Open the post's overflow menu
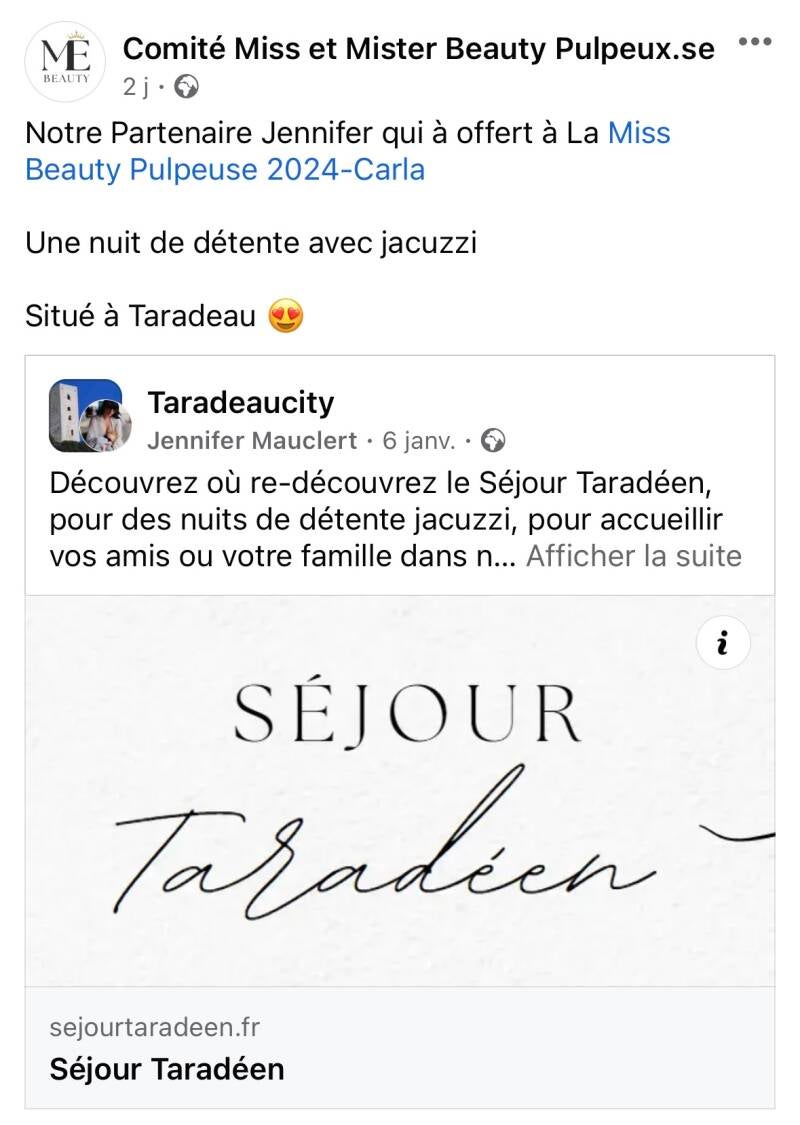Screen dimensions: 800x1125 [755, 42]
